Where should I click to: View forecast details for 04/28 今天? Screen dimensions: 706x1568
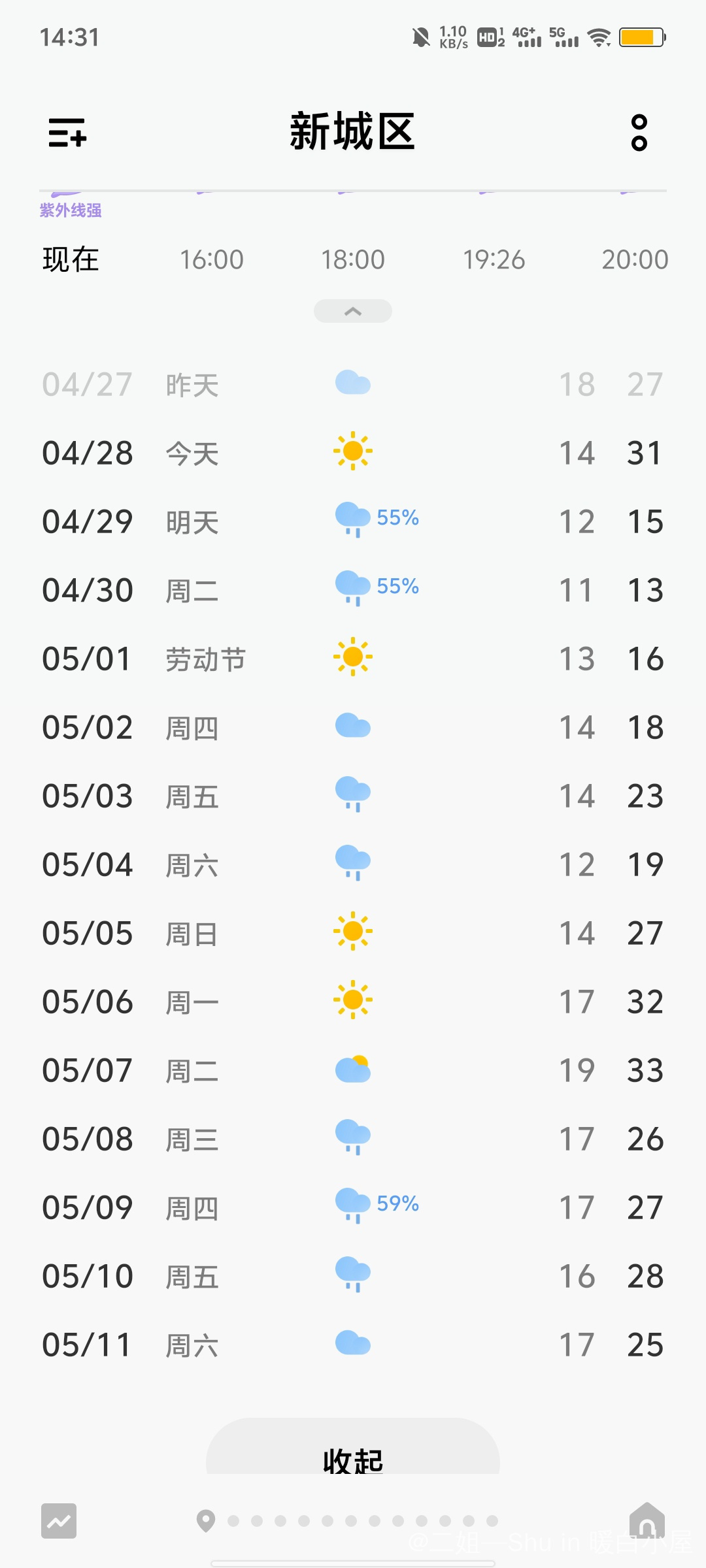tap(353, 453)
